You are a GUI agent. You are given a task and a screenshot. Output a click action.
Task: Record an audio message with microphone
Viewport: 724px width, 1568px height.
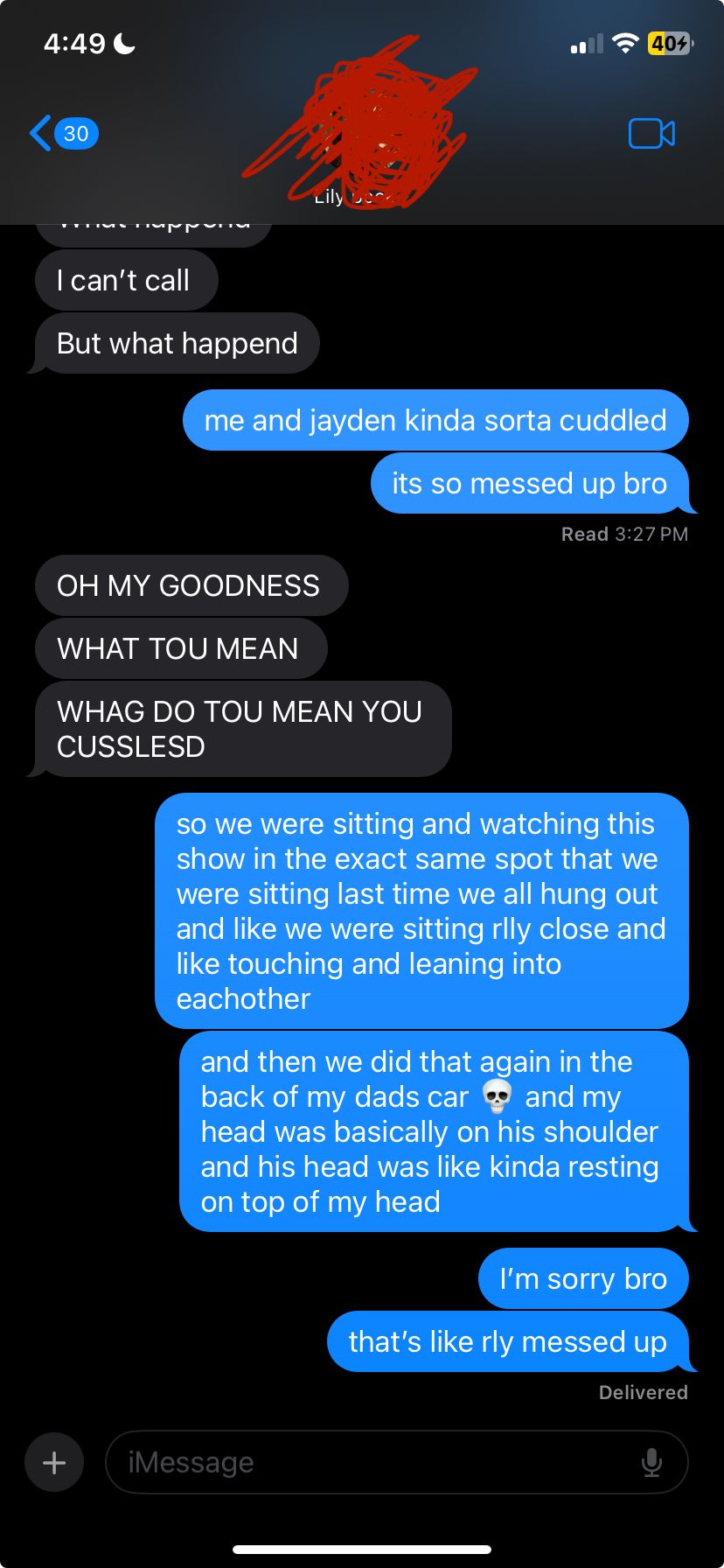(651, 1462)
